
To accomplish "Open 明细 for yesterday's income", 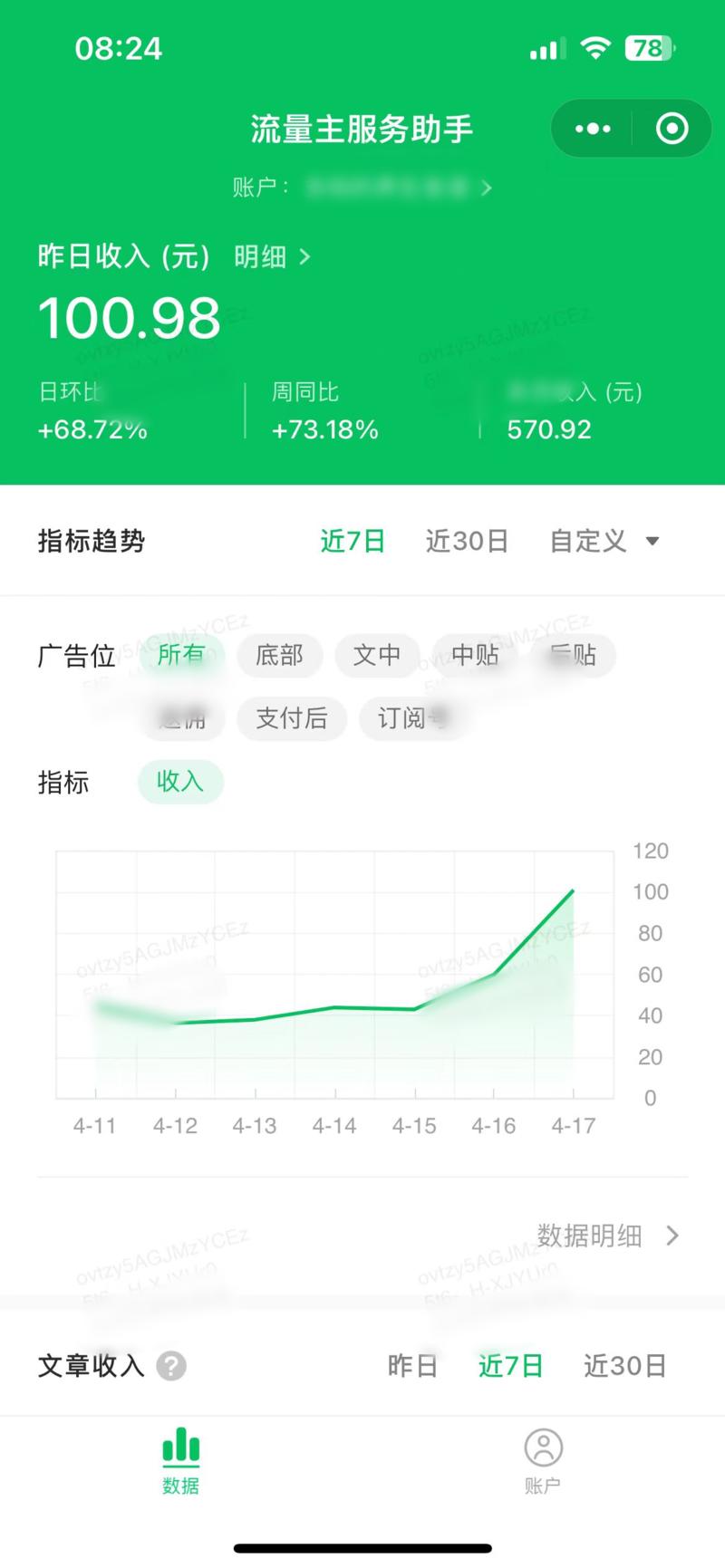I will [x=272, y=257].
